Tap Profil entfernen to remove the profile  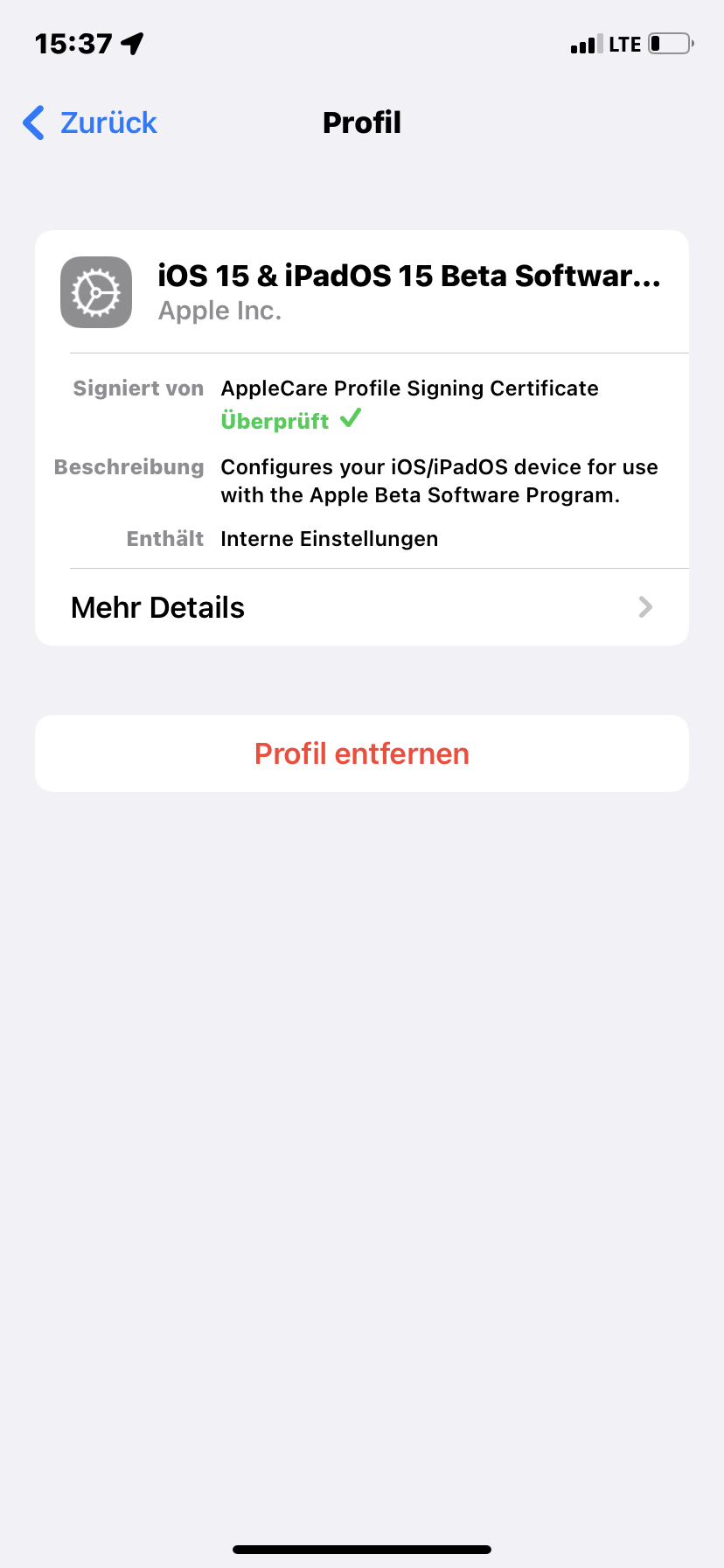click(361, 753)
